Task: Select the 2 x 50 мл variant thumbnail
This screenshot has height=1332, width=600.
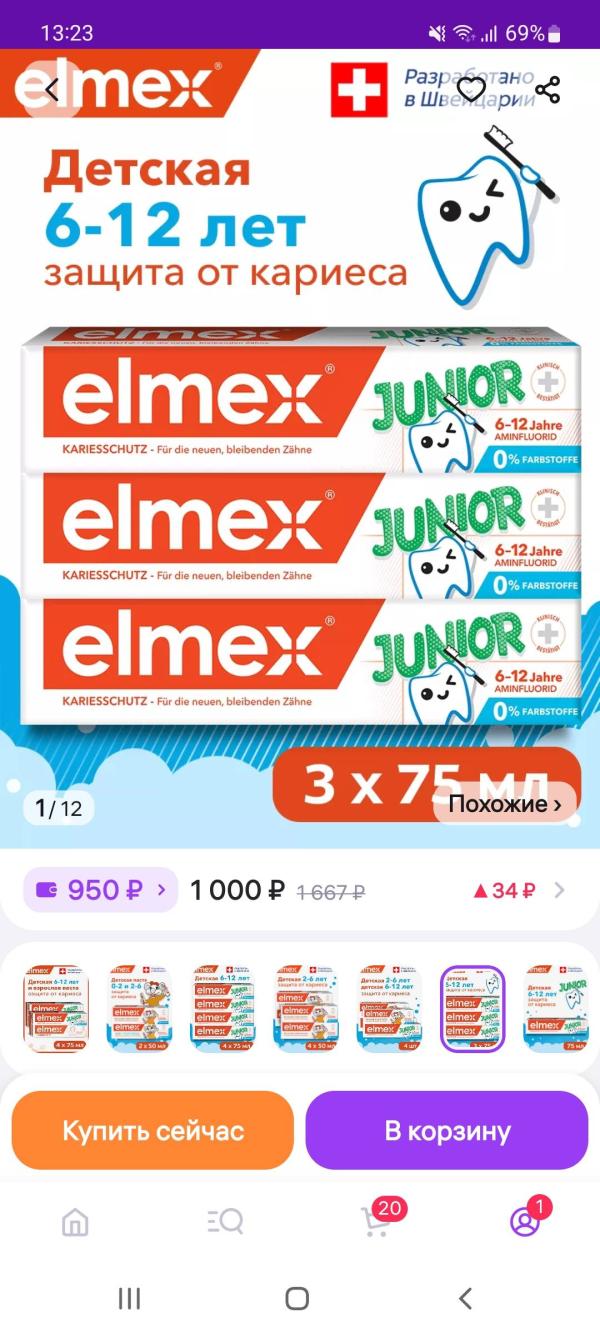Action: pyautogui.click(x=139, y=1008)
